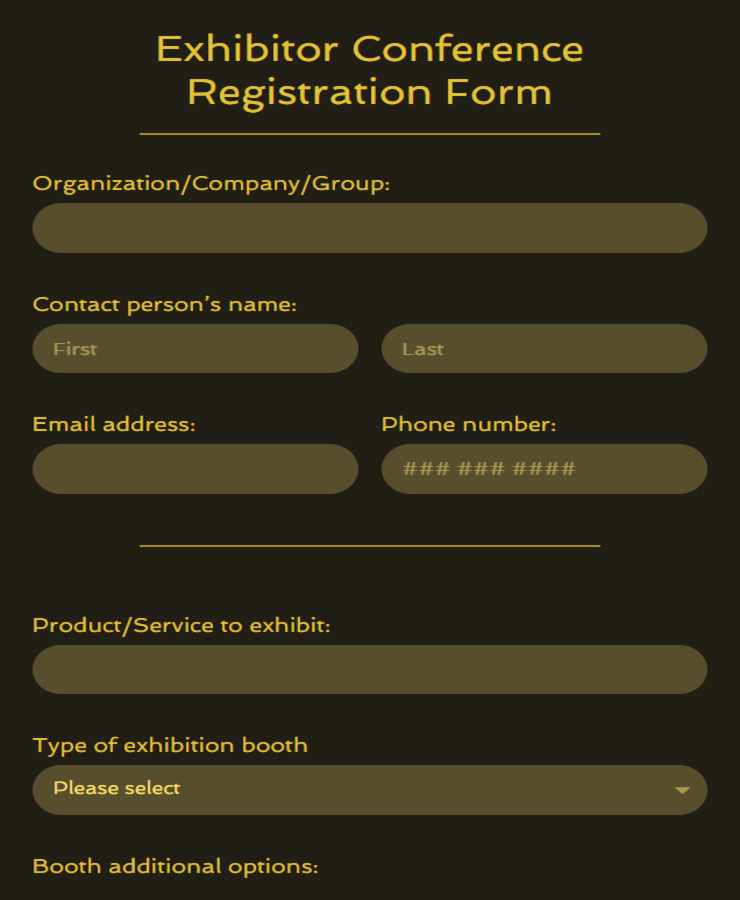740x900 pixels.
Task: Click the Product/Service to exhibit input
Action: pos(370,669)
